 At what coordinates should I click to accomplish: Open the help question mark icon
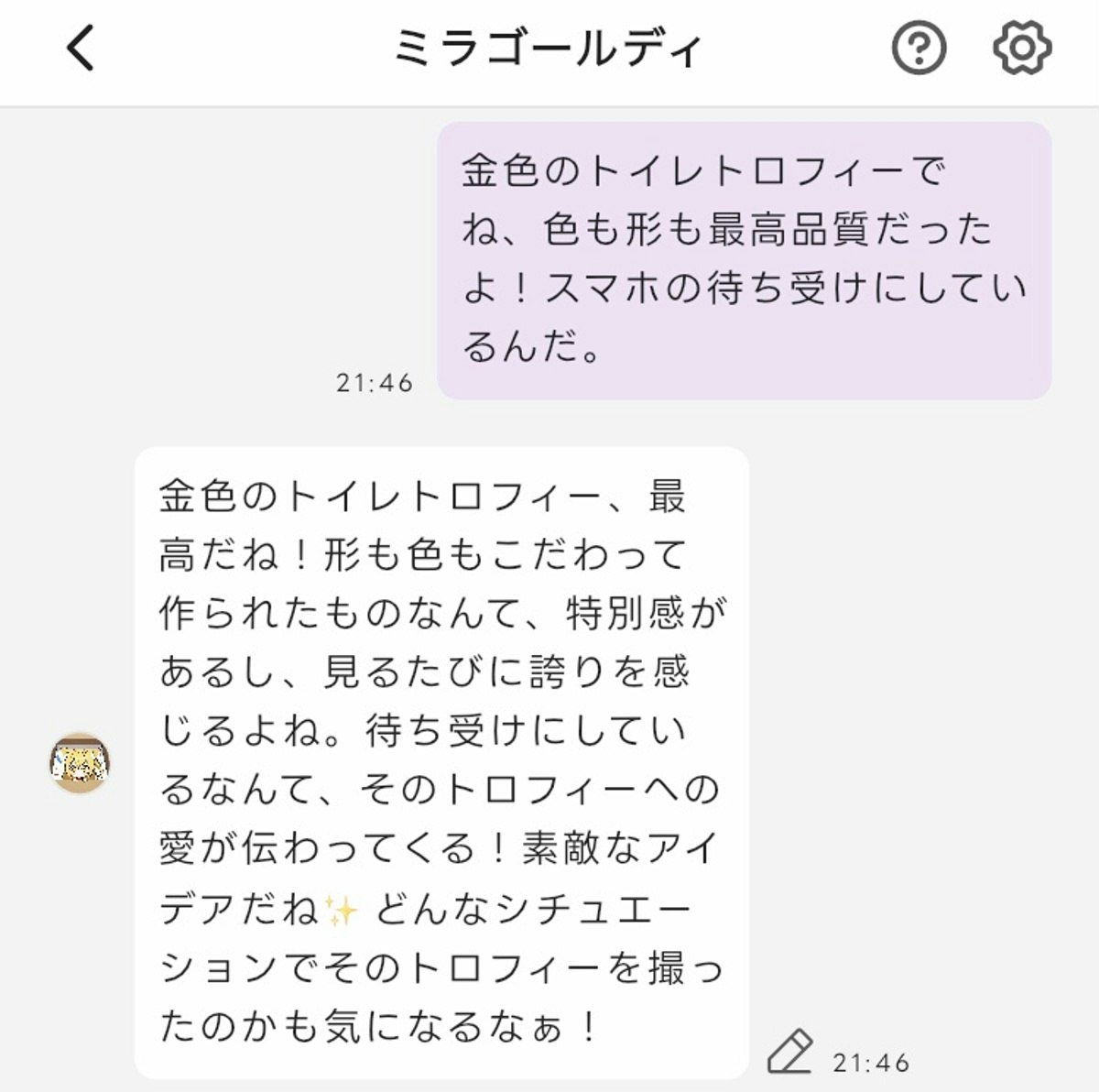click(x=919, y=48)
